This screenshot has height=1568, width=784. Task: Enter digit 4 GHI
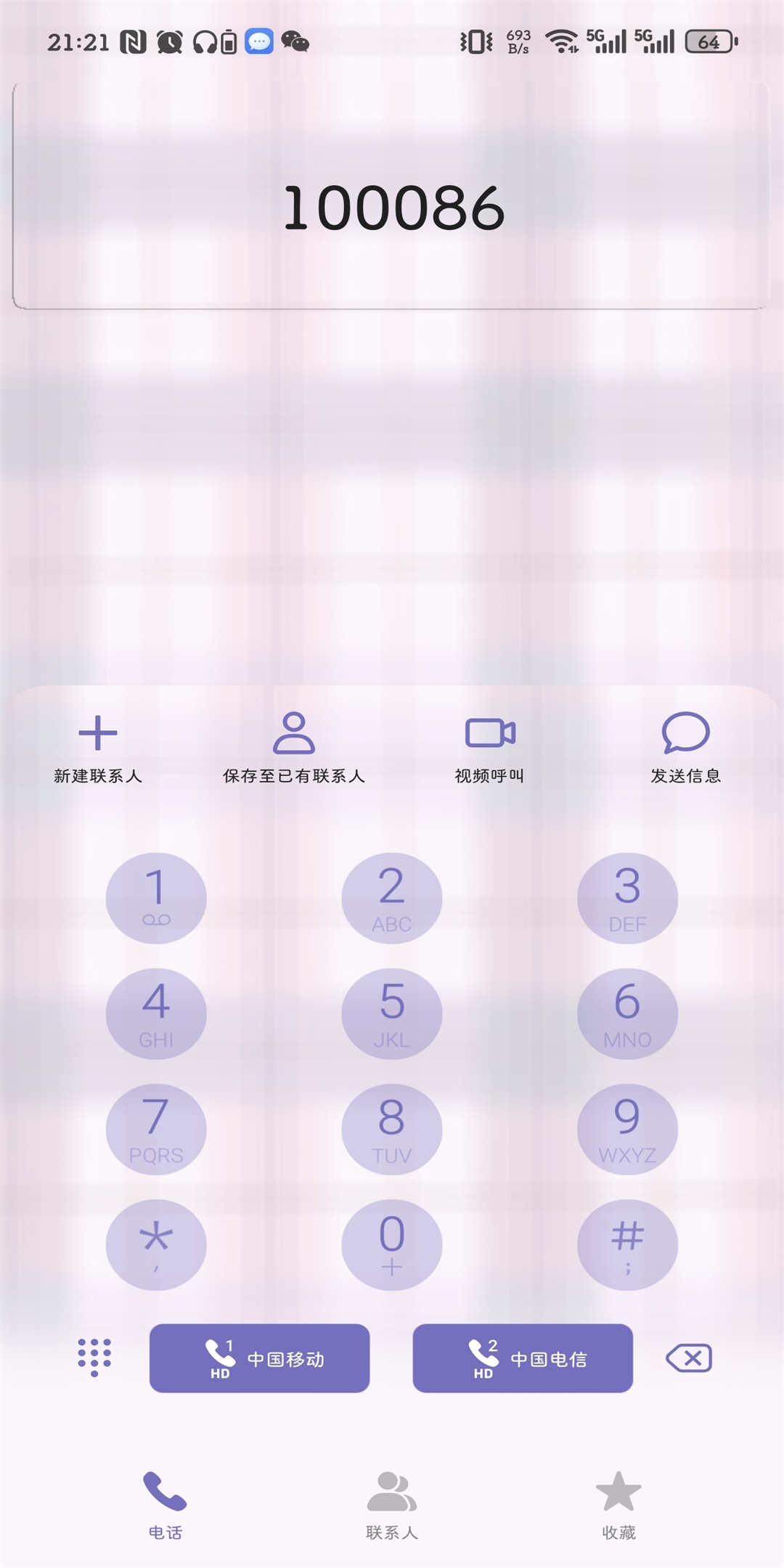[x=156, y=1013]
